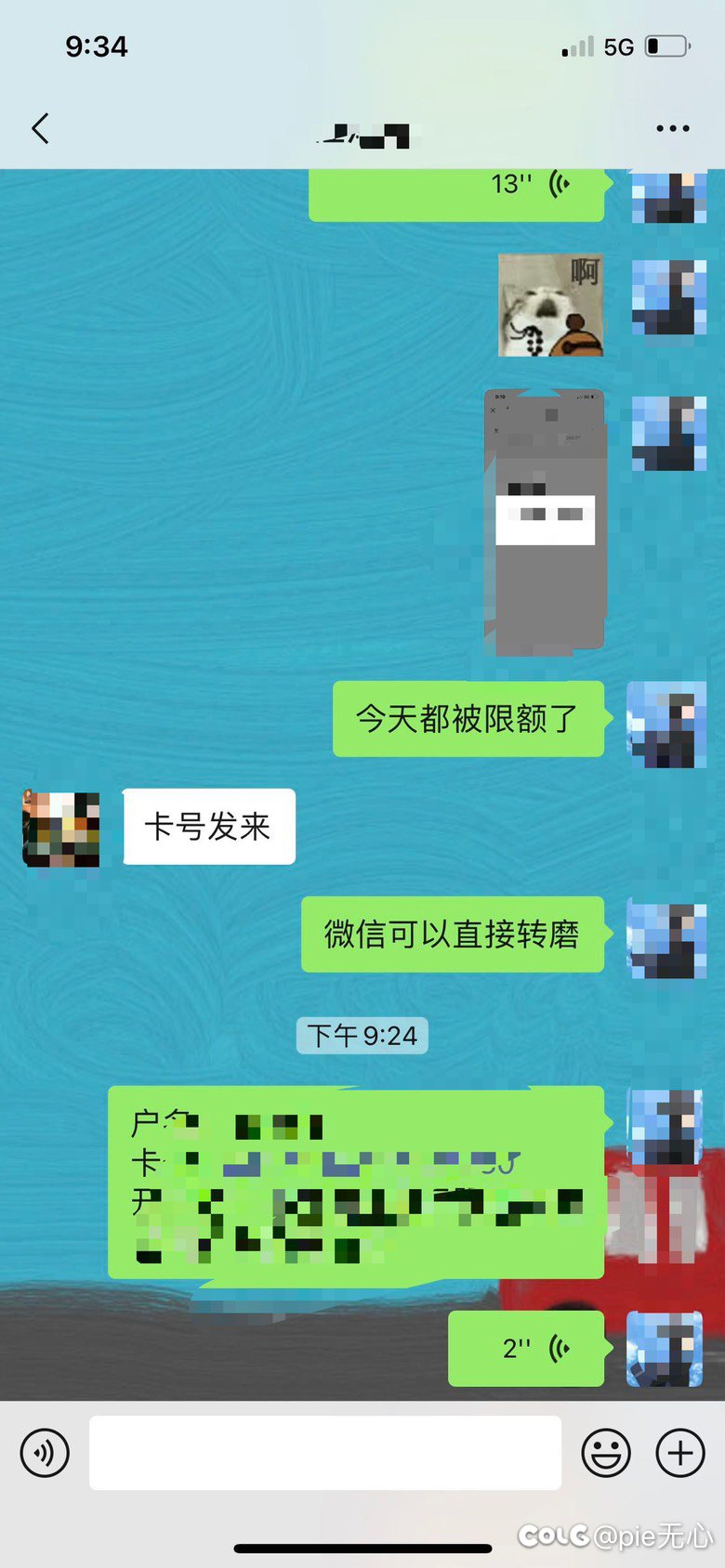Open the emoji panel
The width and height of the screenshot is (725, 1568).
point(606,1452)
